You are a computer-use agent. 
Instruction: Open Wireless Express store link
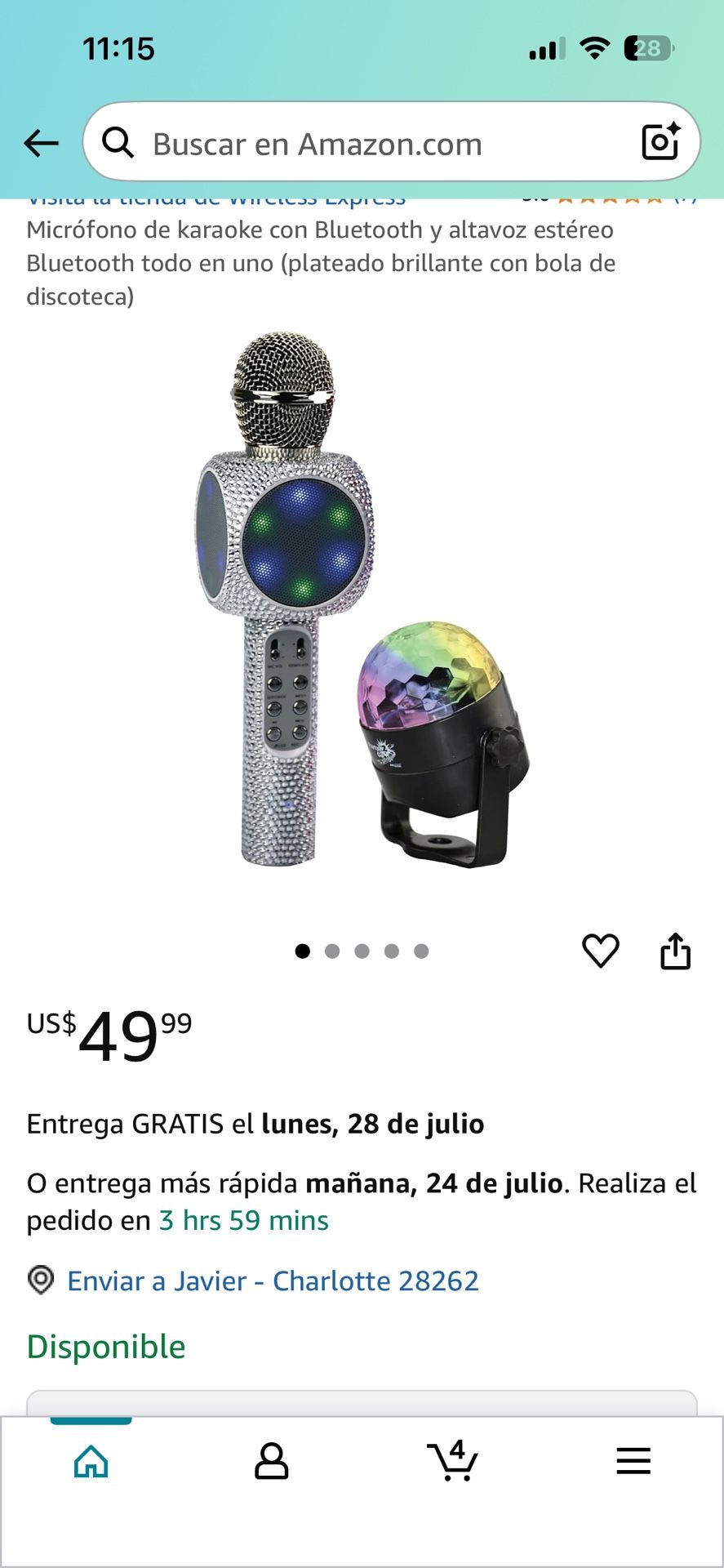(x=216, y=197)
